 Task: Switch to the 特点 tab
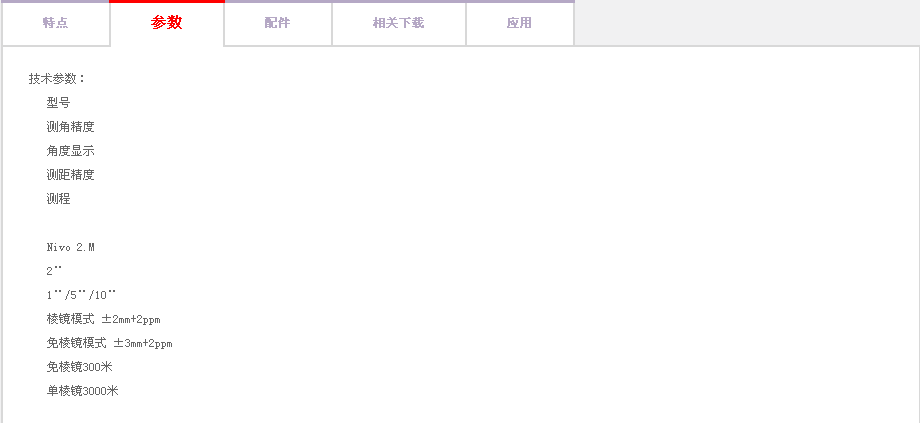pos(56,23)
